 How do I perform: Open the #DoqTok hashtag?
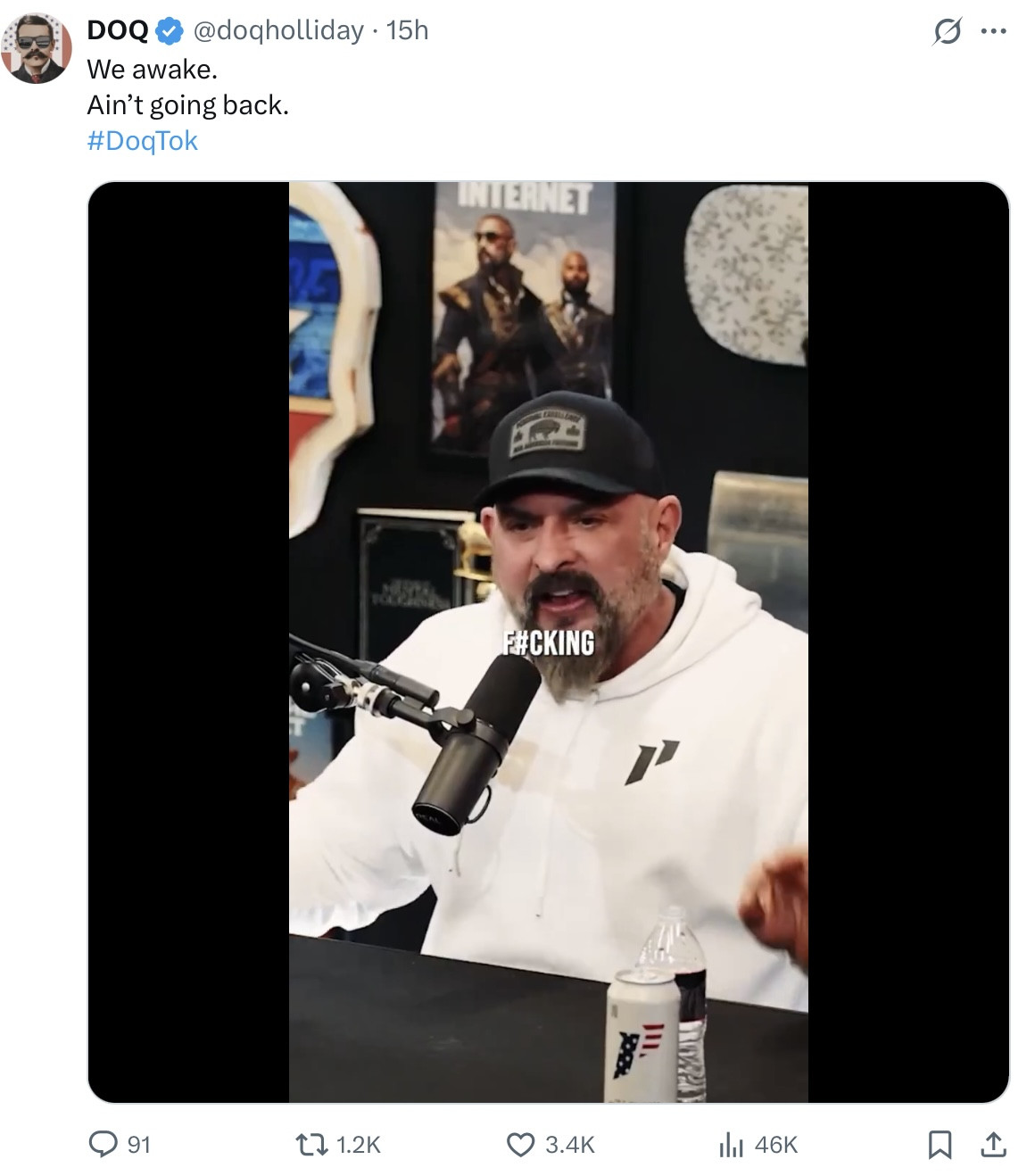point(143,141)
